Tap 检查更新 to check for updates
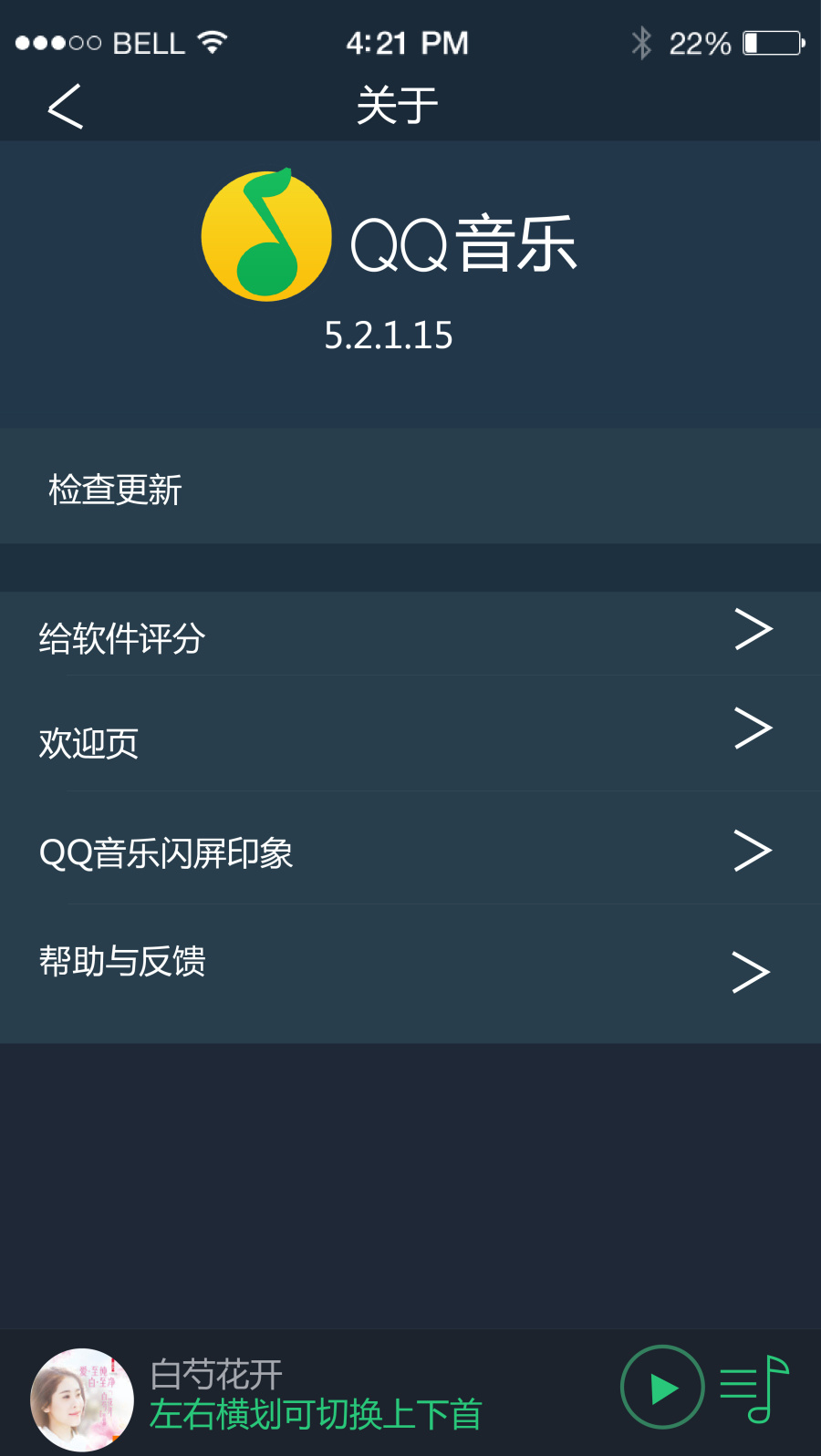Image resolution: width=821 pixels, height=1456 pixels. [116, 489]
